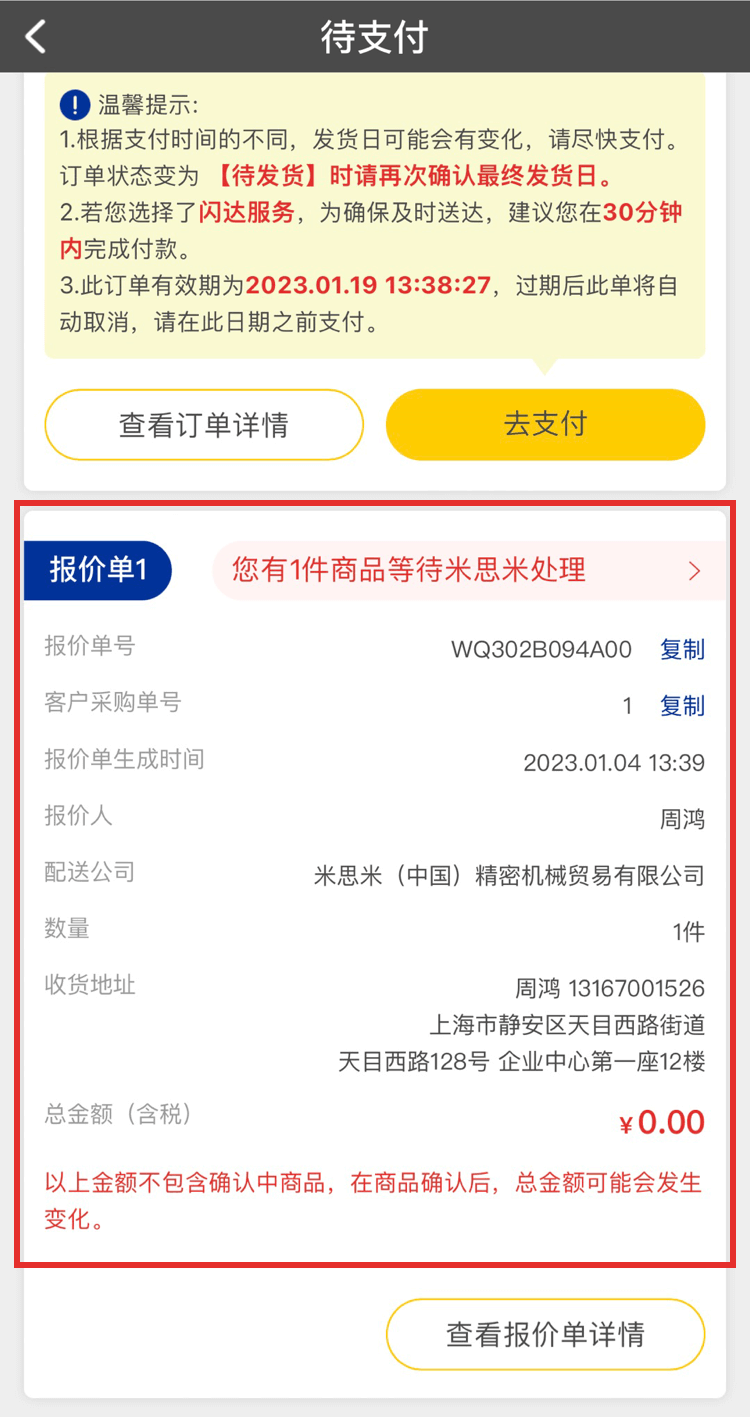Copy the 客户采购单号
The height and width of the screenshot is (1417, 750).
[x=682, y=706]
